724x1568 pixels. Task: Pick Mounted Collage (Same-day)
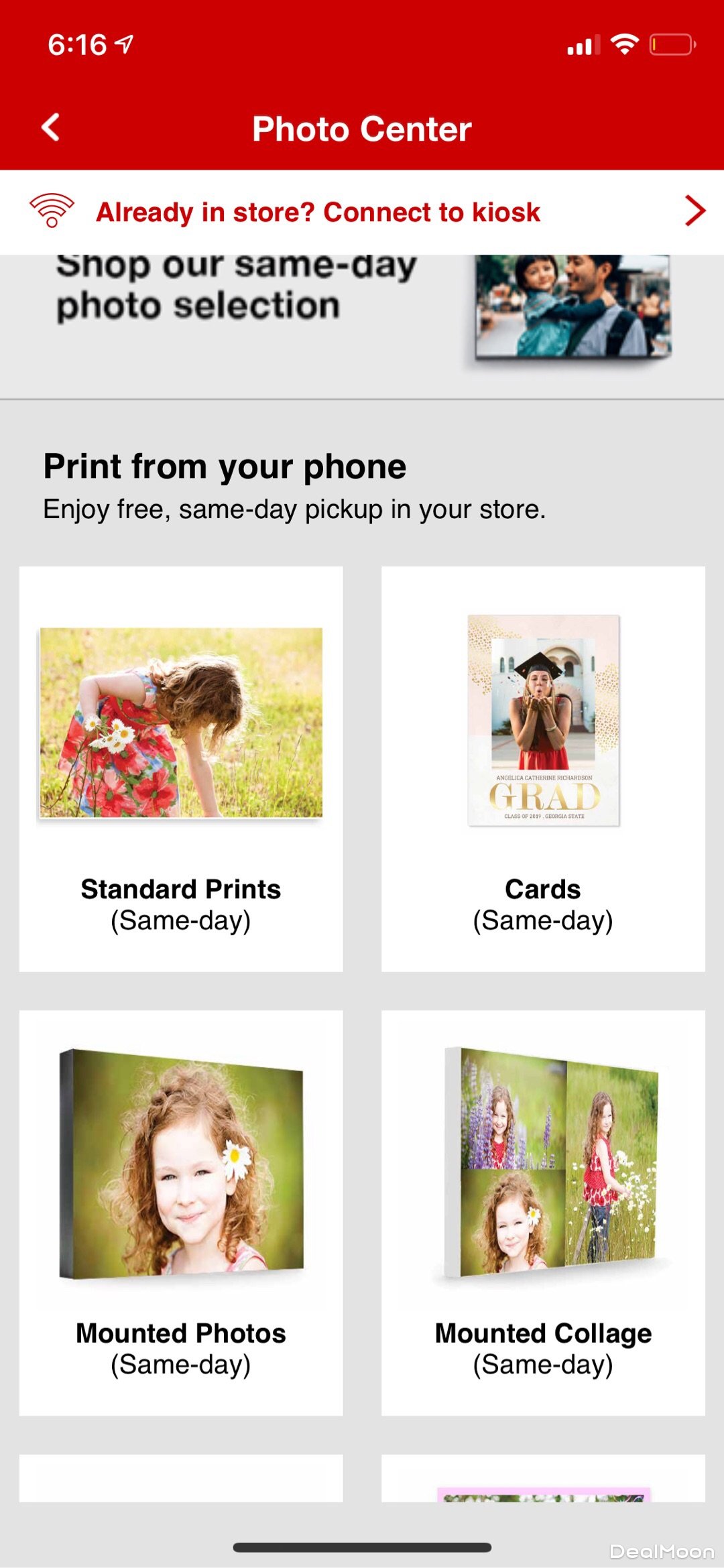pos(543,1212)
